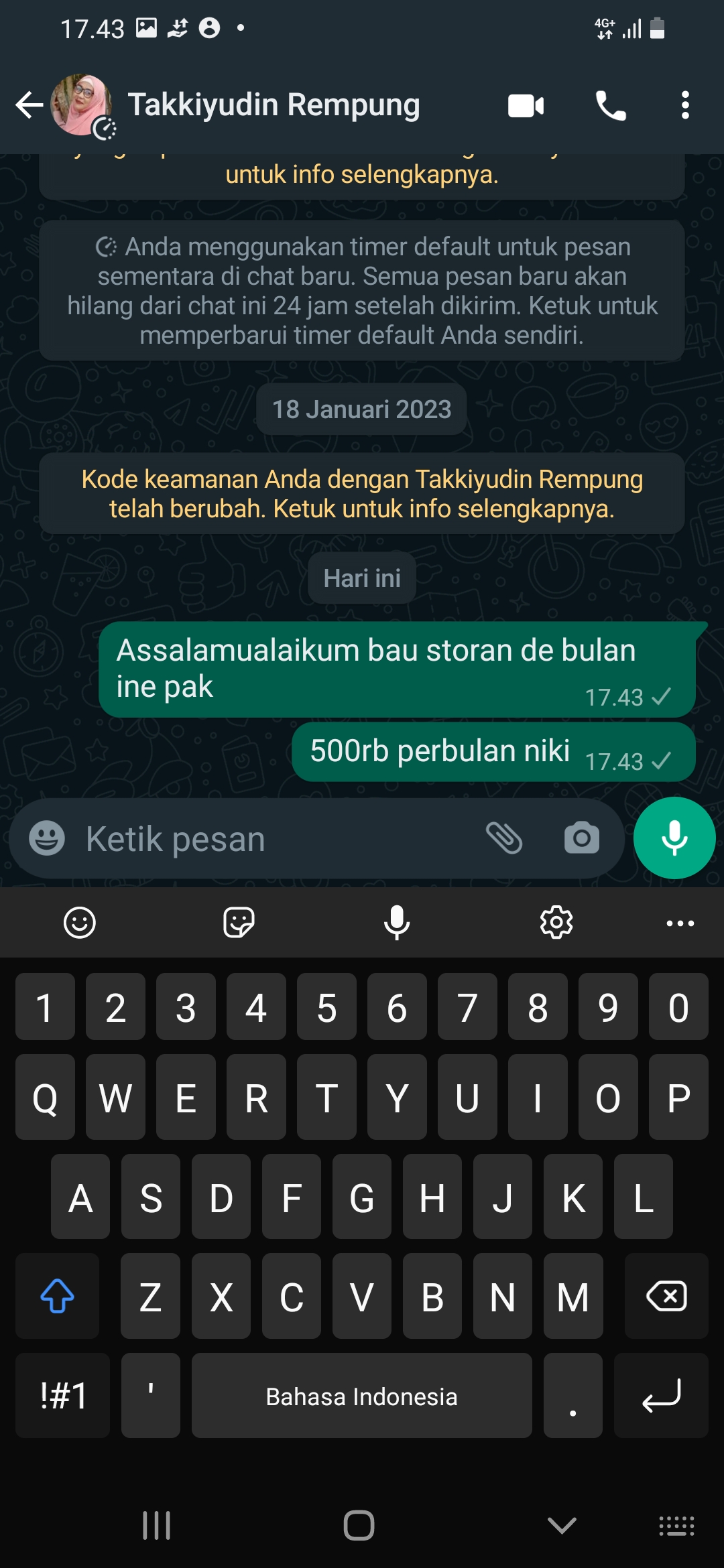Image resolution: width=724 pixels, height=1568 pixels.
Task: Start a voice call with Takkiyudin Rempung
Action: tap(611, 106)
